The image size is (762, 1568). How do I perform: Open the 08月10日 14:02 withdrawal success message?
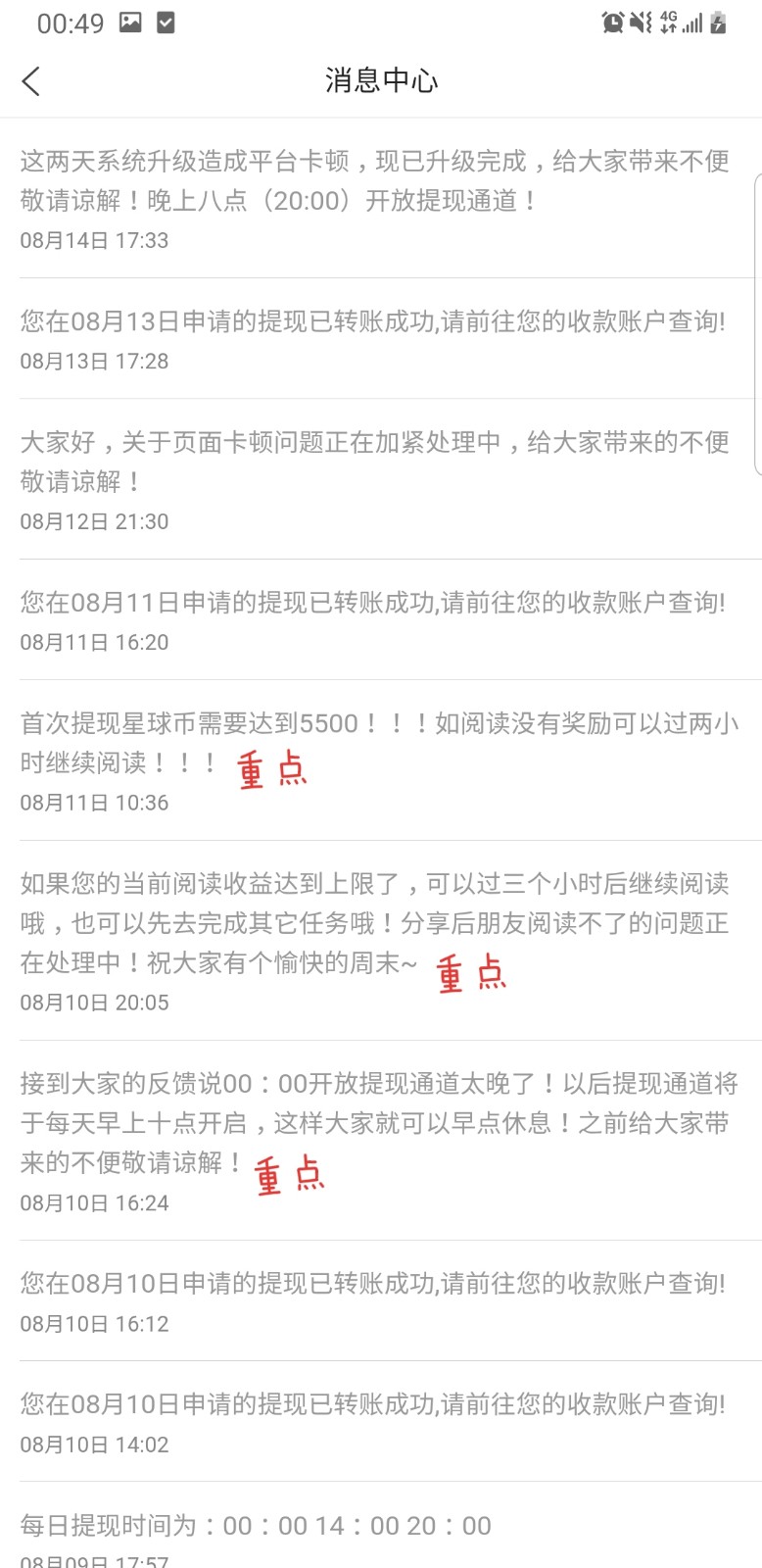pos(381,1421)
